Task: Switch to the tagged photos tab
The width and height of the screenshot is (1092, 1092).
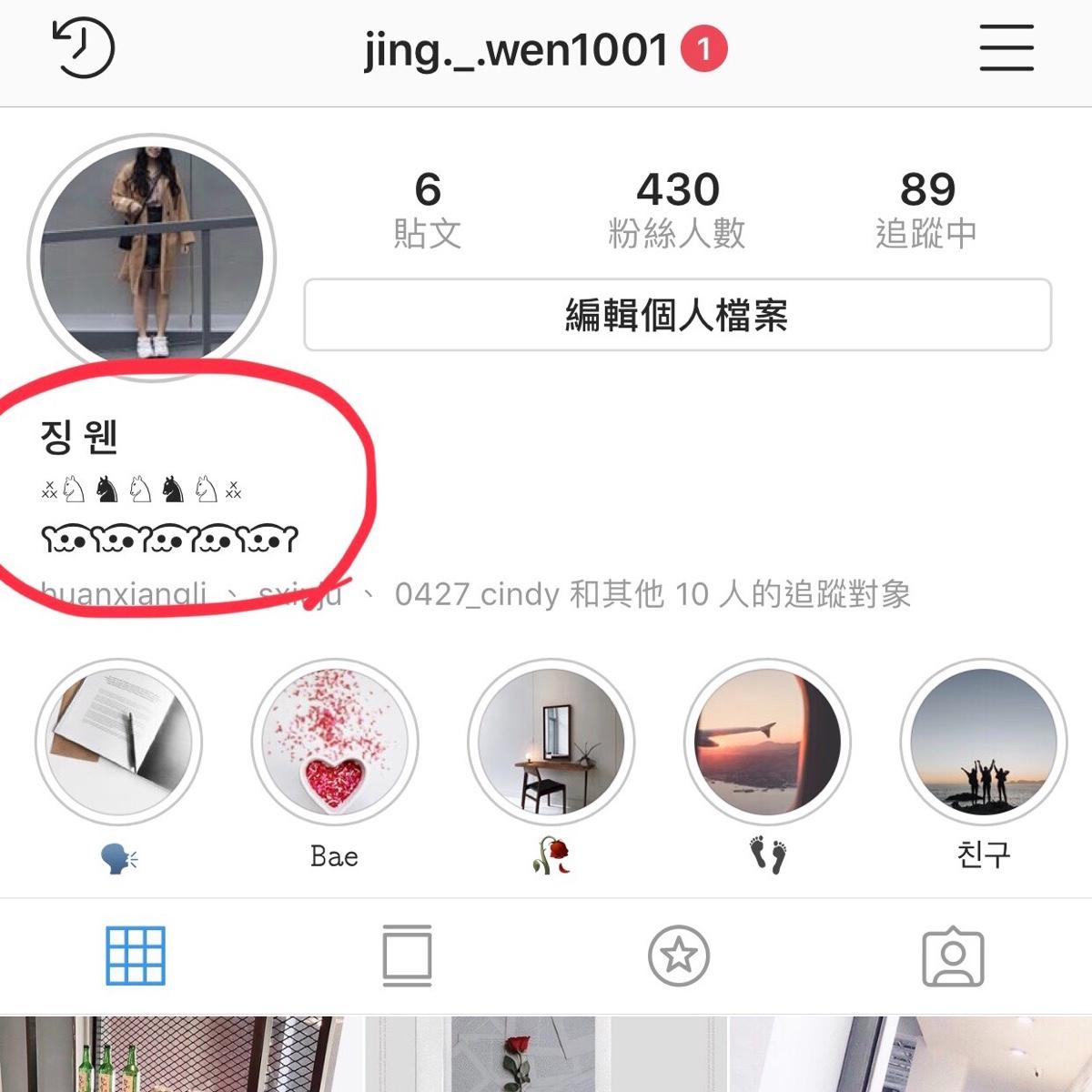Action: (x=953, y=957)
